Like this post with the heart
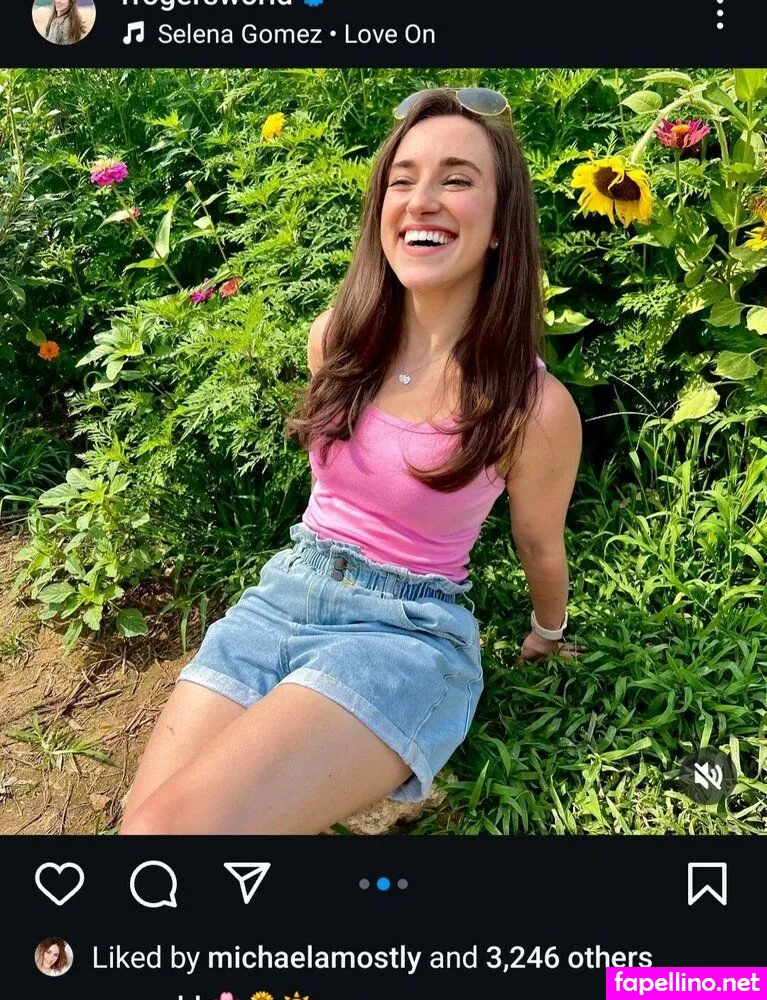Image resolution: width=767 pixels, height=1000 pixels. coord(60,883)
